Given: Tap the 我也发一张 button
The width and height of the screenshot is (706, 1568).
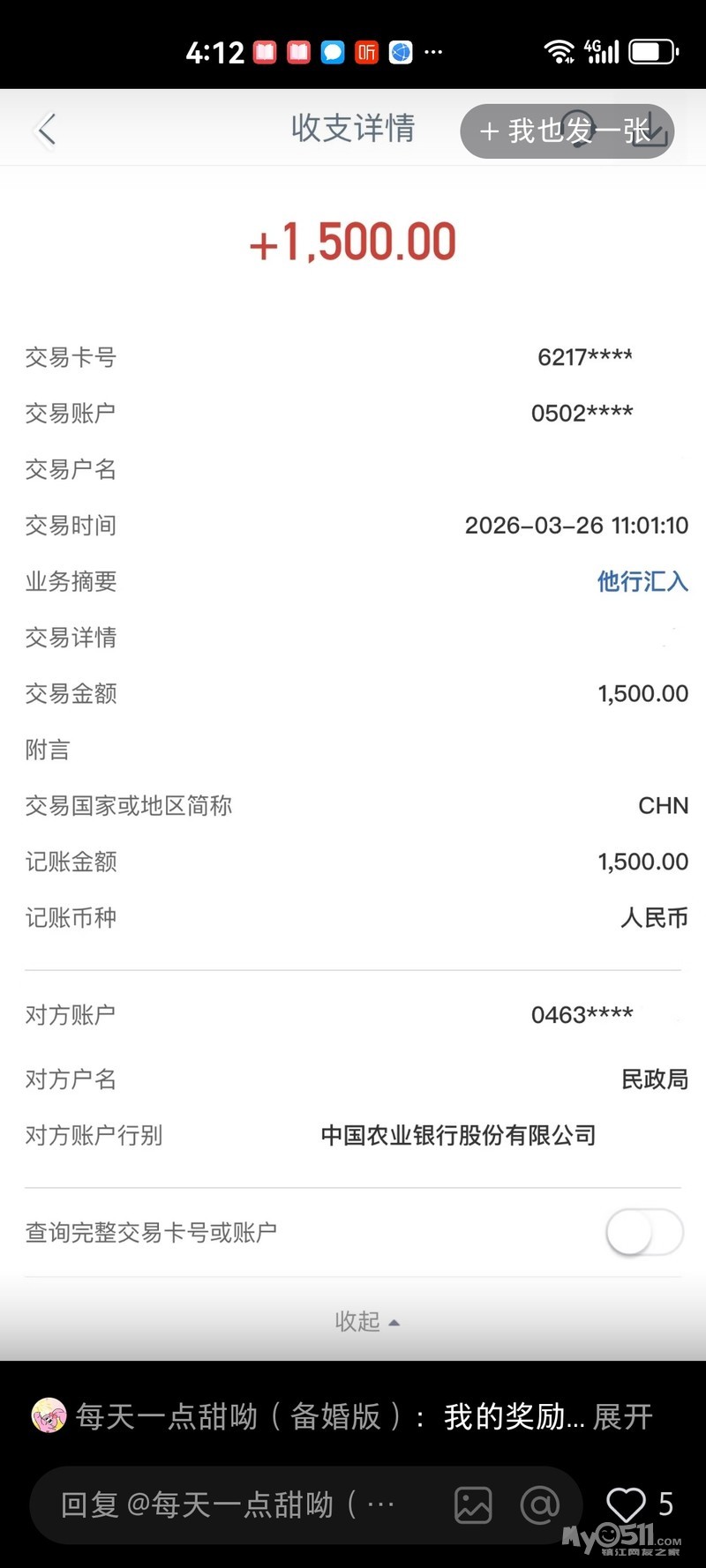Looking at the screenshot, I should pyautogui.click(x=567, y=131).
